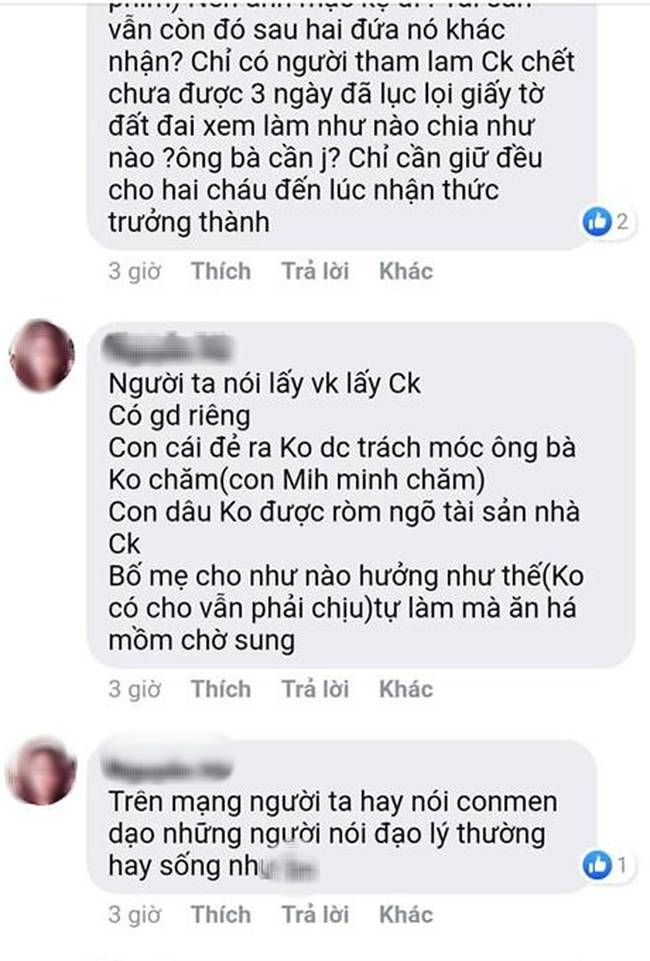Open Khác under the 'hả mồm chờ sung' comment

tap(406, 689)
